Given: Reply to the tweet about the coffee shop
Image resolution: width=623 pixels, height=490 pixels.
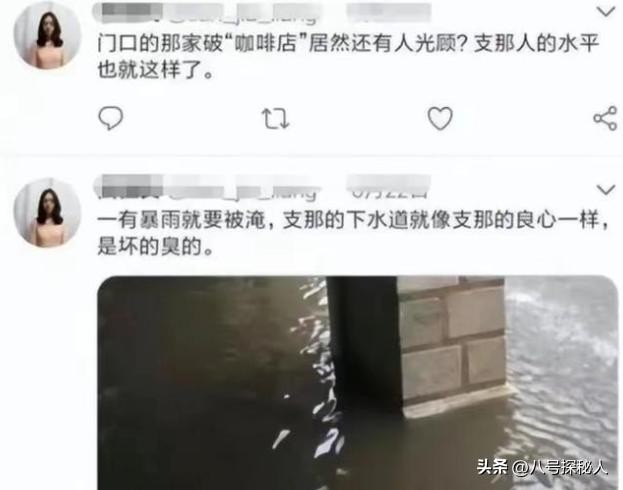Looking at the screenshot, I should click(111, 119).
